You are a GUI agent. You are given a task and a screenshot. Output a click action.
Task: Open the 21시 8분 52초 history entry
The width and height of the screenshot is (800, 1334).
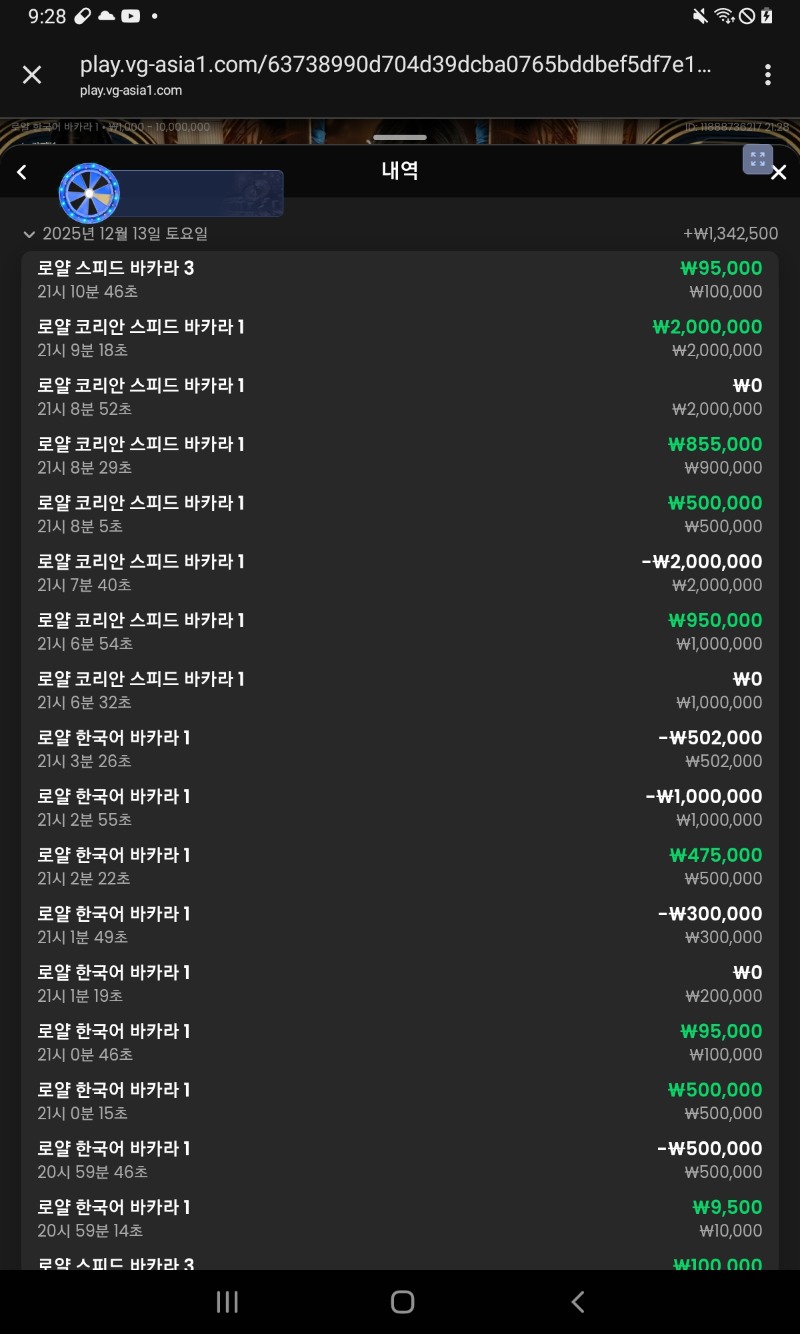[400, 397]
